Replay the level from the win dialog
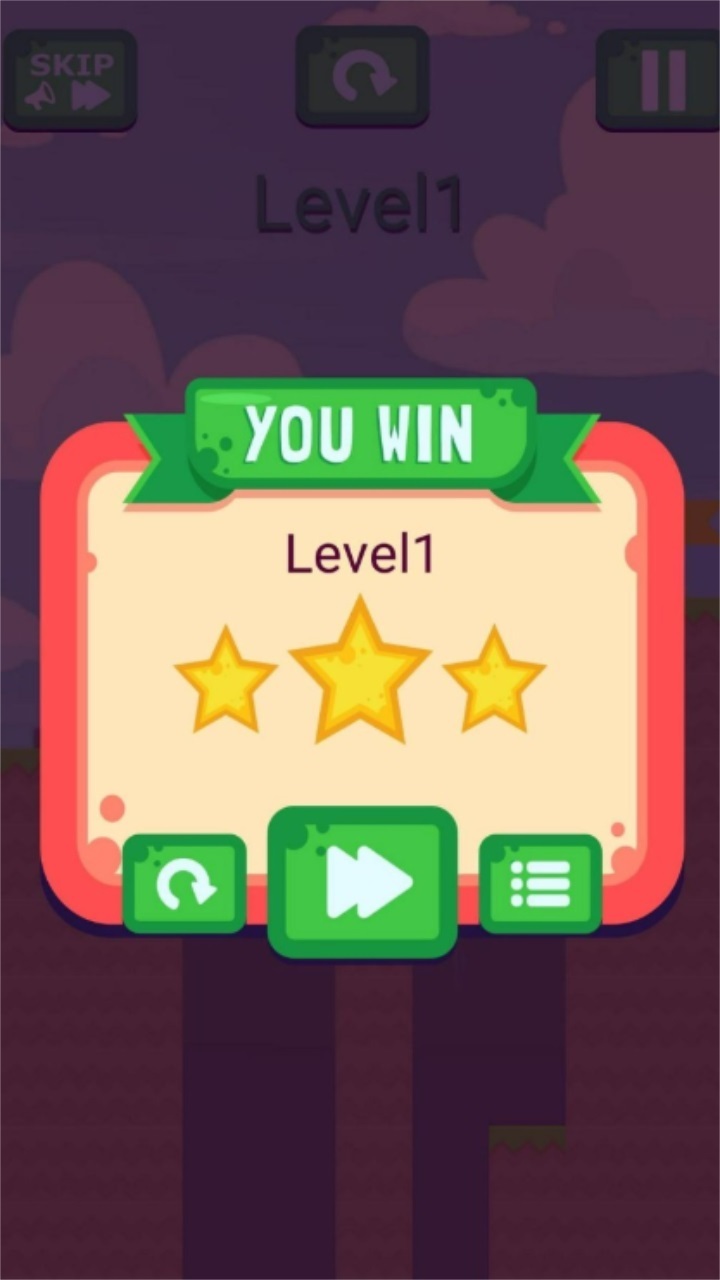The image size is (720, 1280). pyautogui.click(x=185, y=884)
